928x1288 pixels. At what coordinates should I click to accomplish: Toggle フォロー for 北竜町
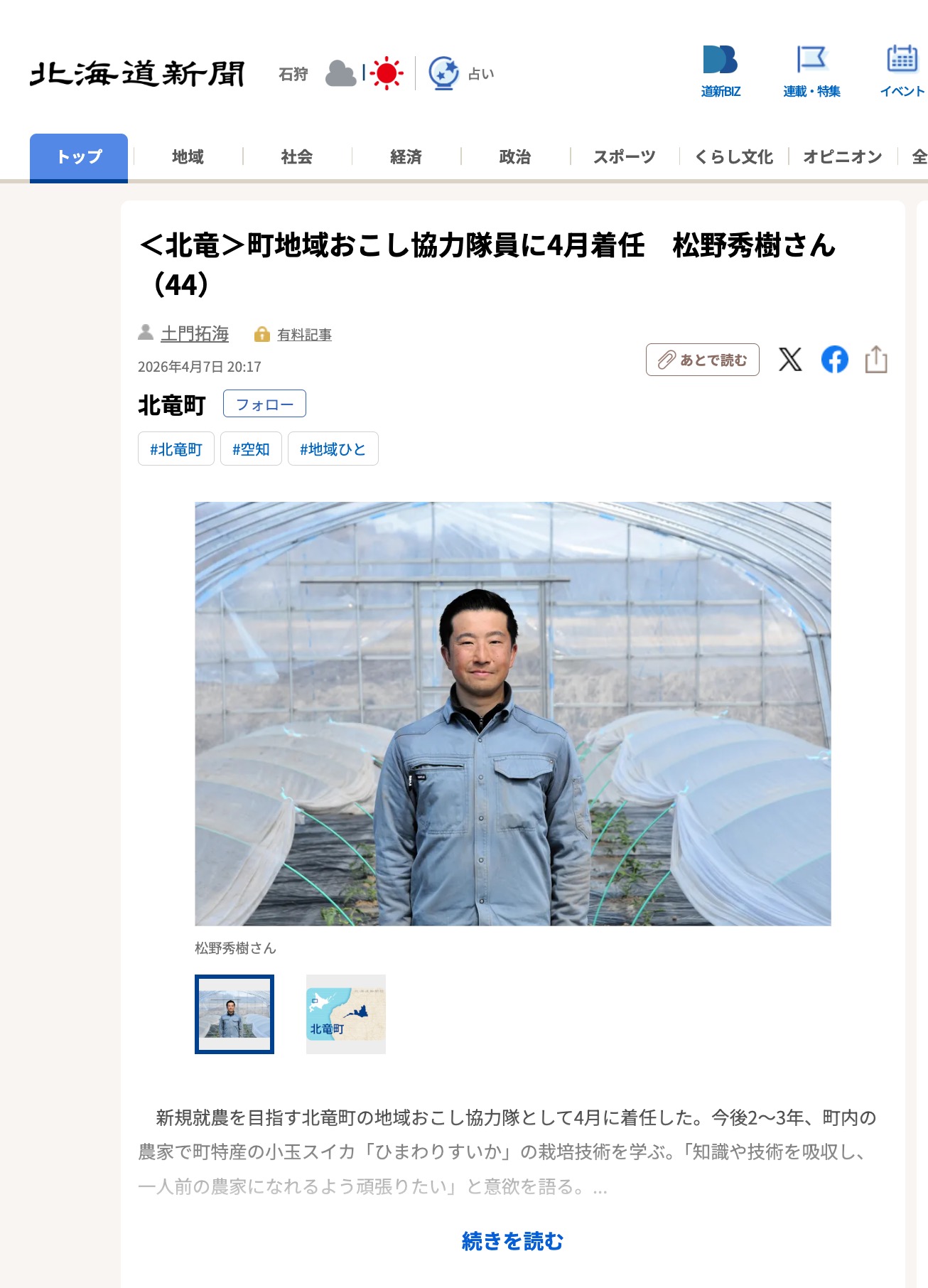pyautogui.click(x=264, y=404)
